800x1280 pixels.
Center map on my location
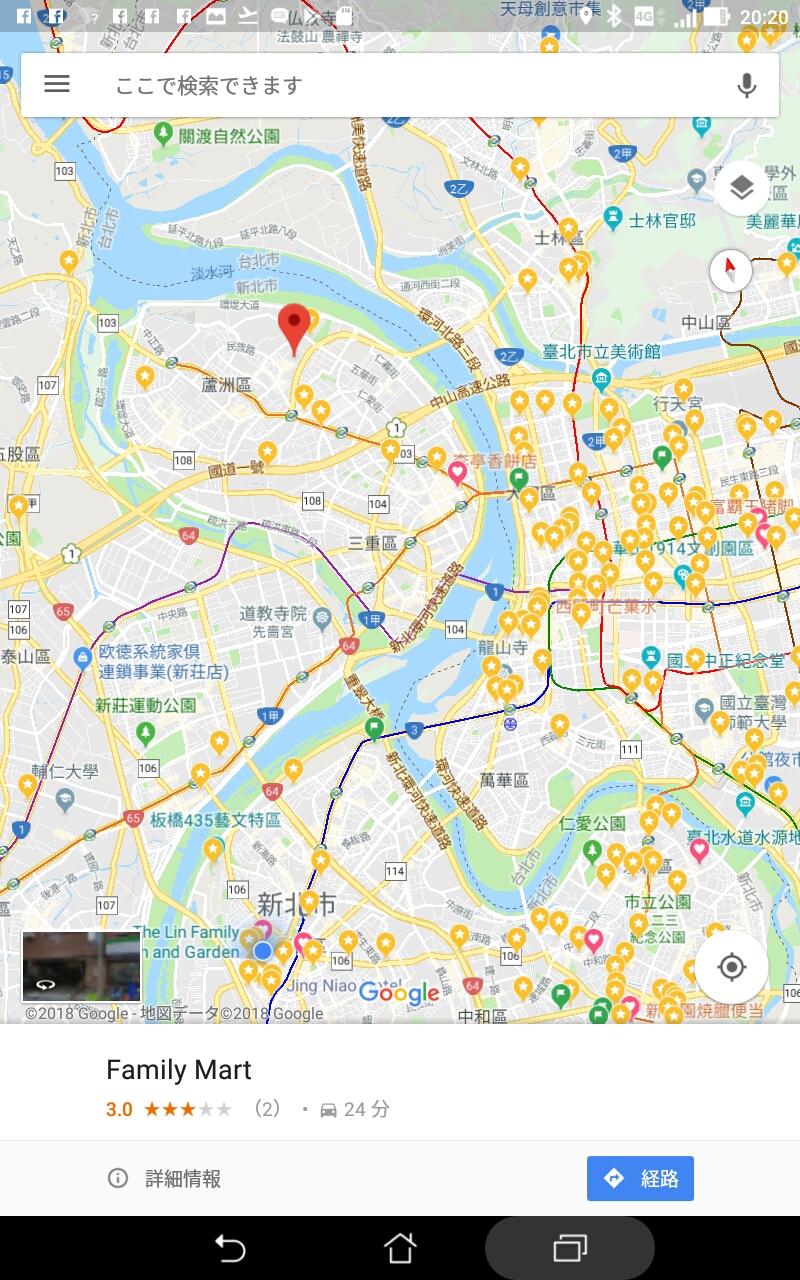click(x=732, y=967)
